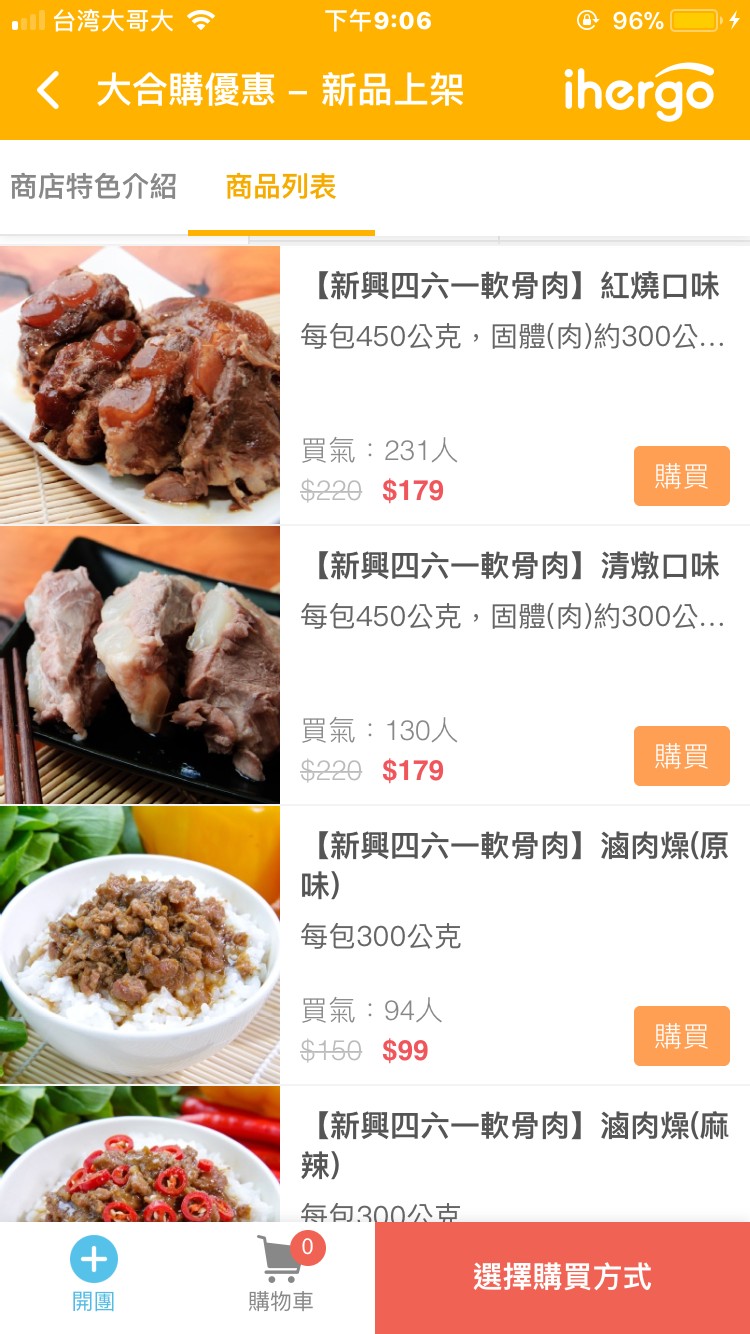Tap 購買 for the 滷肉燥(原味)
The width and height of the screenshot is (750, 1334).
tap(681, 1036)
